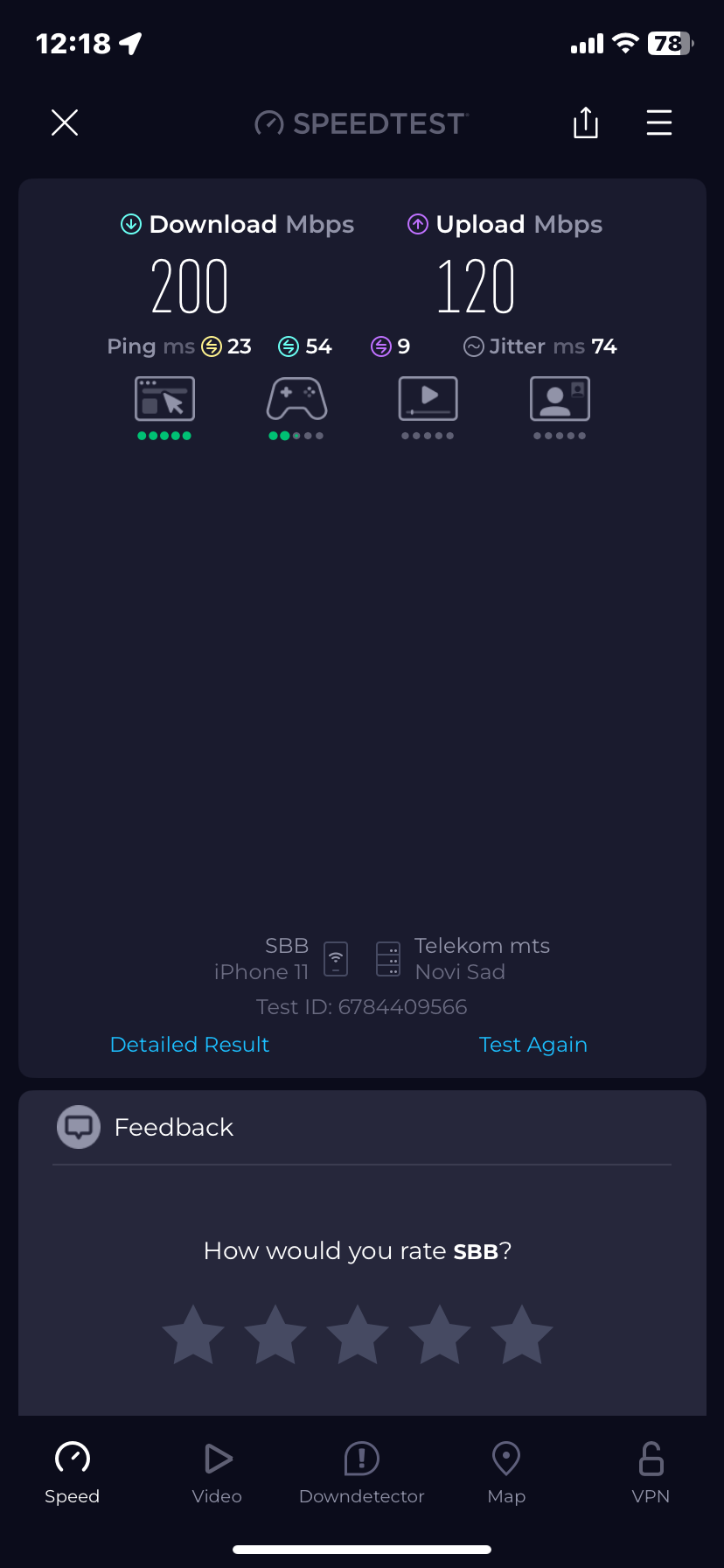Screen dimensions: 724x1568
Task: Go to the Map tab
Action: point(506,1473)
